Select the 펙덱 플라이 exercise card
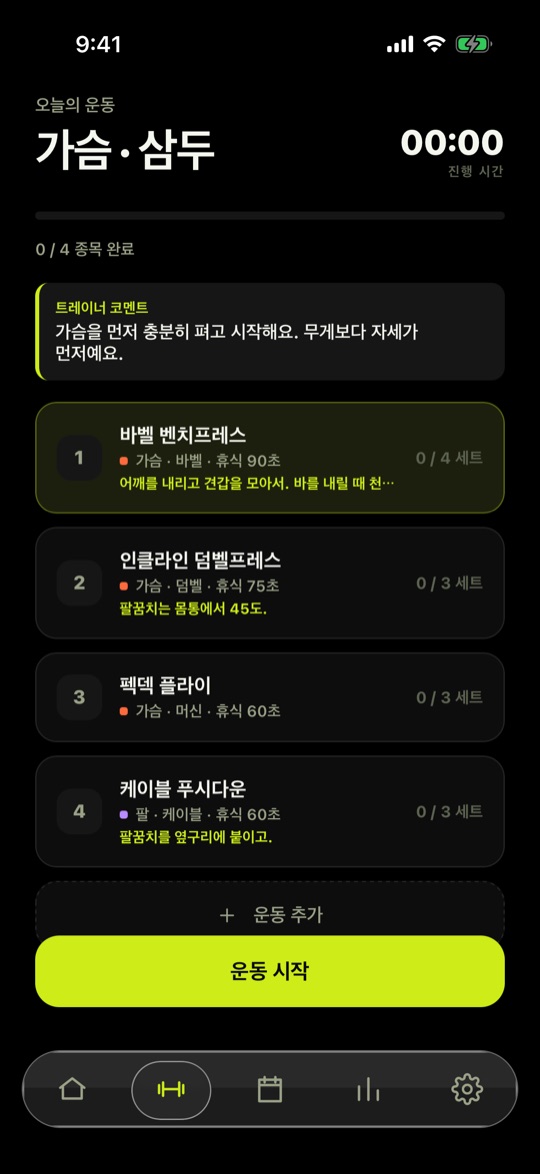The width and height of the screenshot is (540, 1174). pos(270,697)
